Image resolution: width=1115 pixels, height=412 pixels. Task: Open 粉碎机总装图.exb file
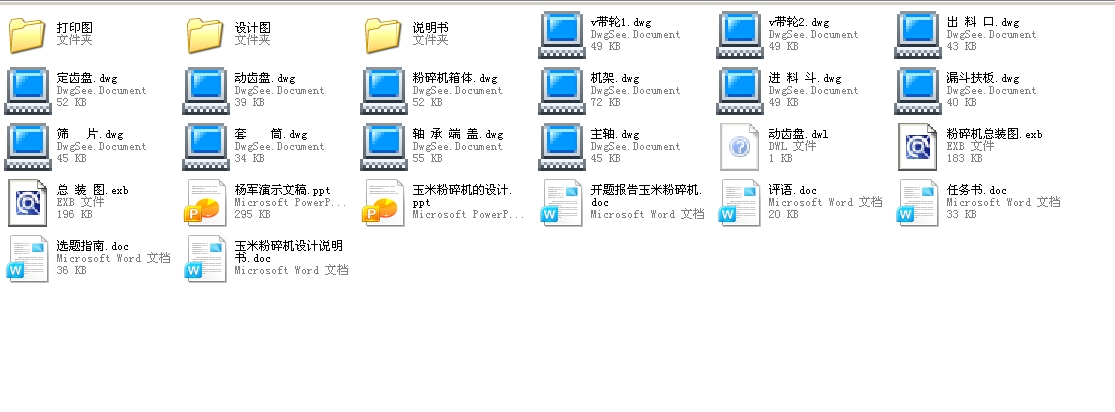918,146
